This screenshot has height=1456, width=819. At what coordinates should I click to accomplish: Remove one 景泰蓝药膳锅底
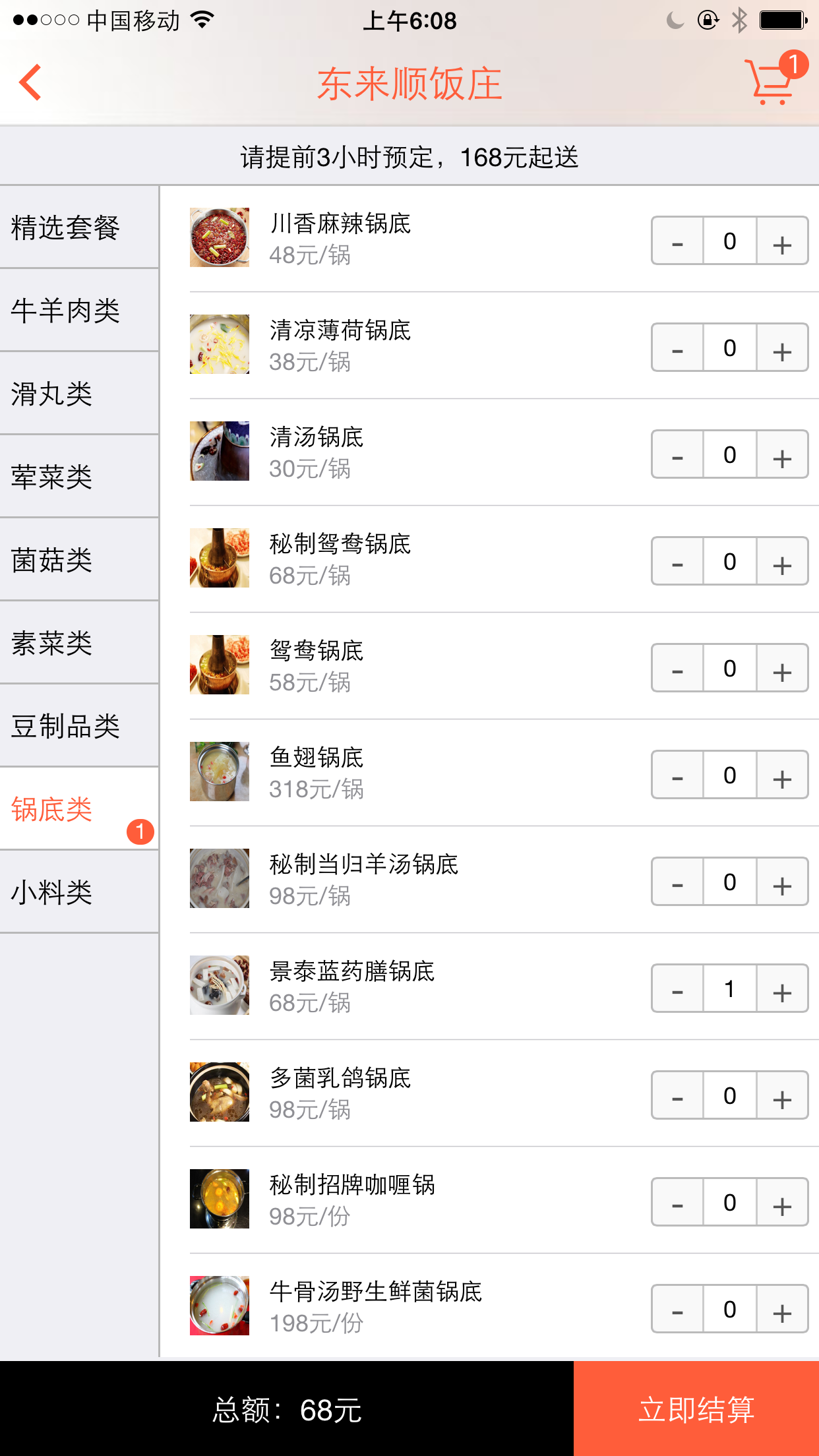[677, 988]
